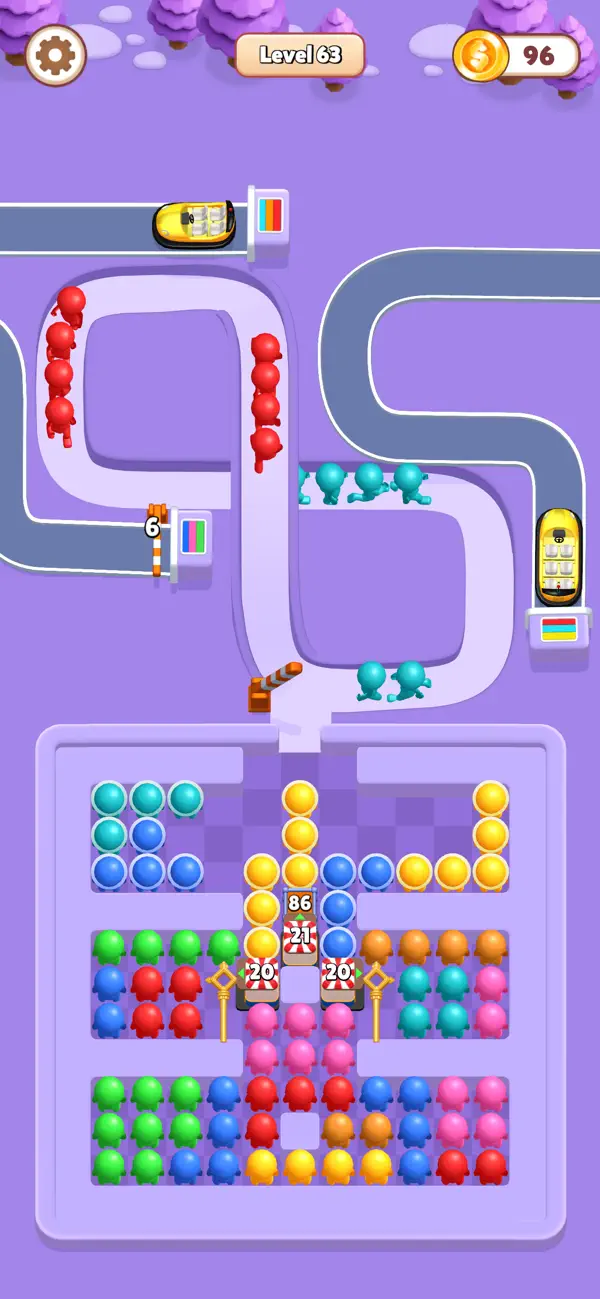Select the teal ball in the board's top-left corner
The width and height of the screenshot is (600, 1299).
pyautogui.click(x=109, y=798)
